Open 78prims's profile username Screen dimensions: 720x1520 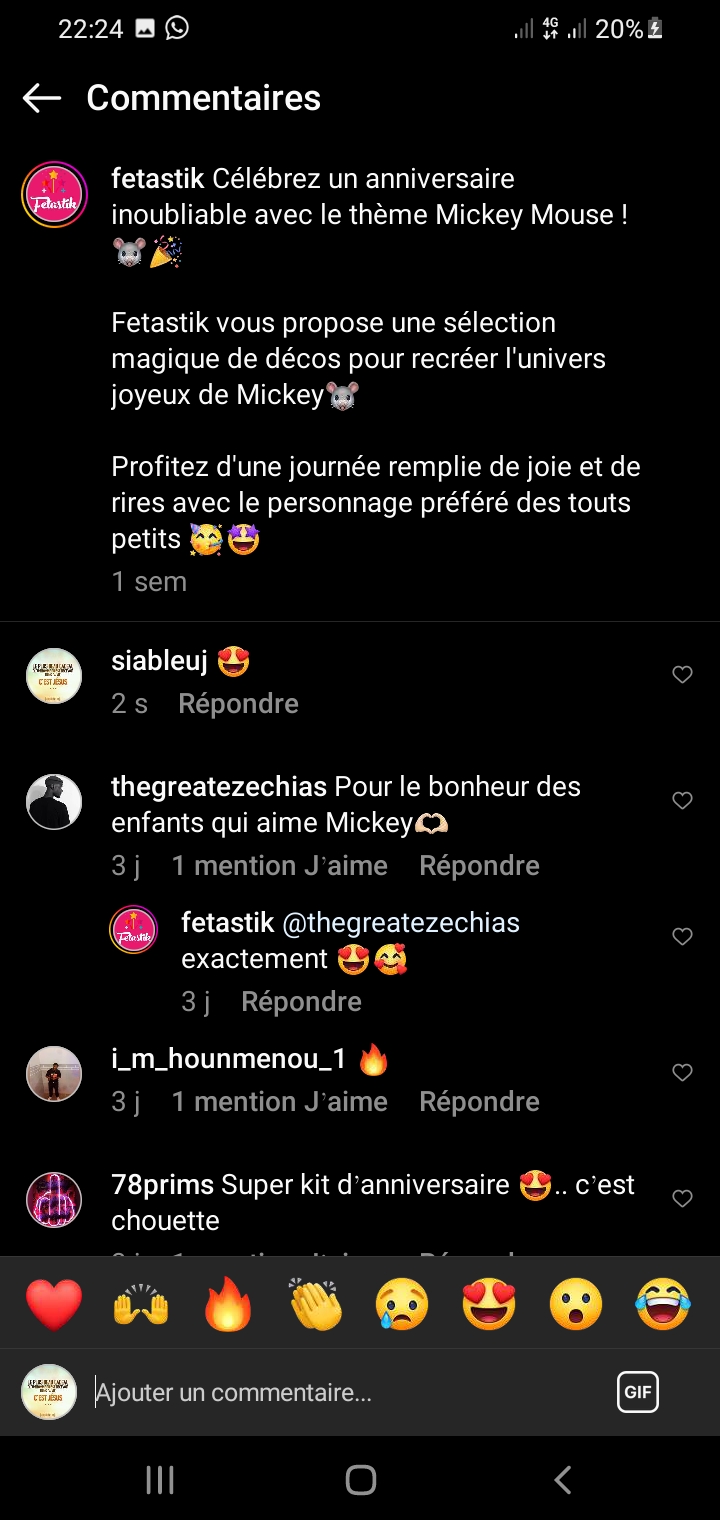162,1185
